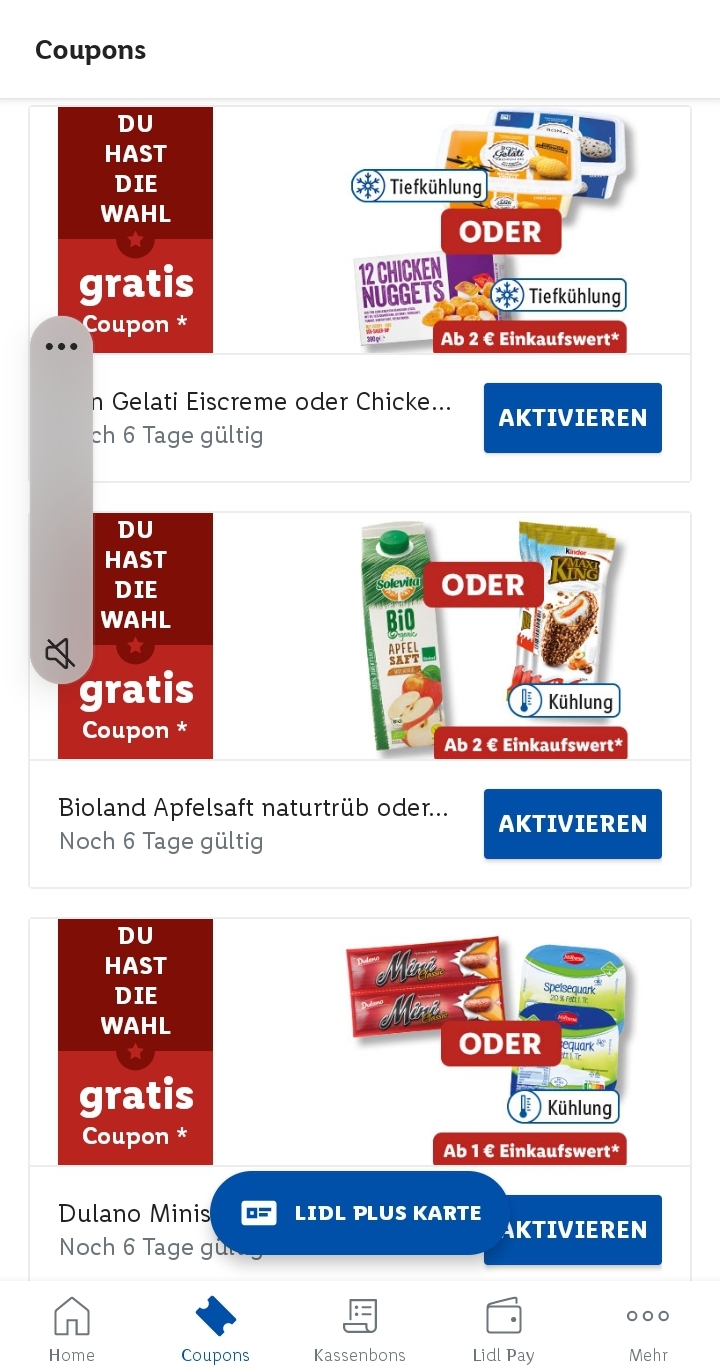Activate the Gelati Eiscreme coupon
This screenshot has height=1368, width=720.
[572, 418]
